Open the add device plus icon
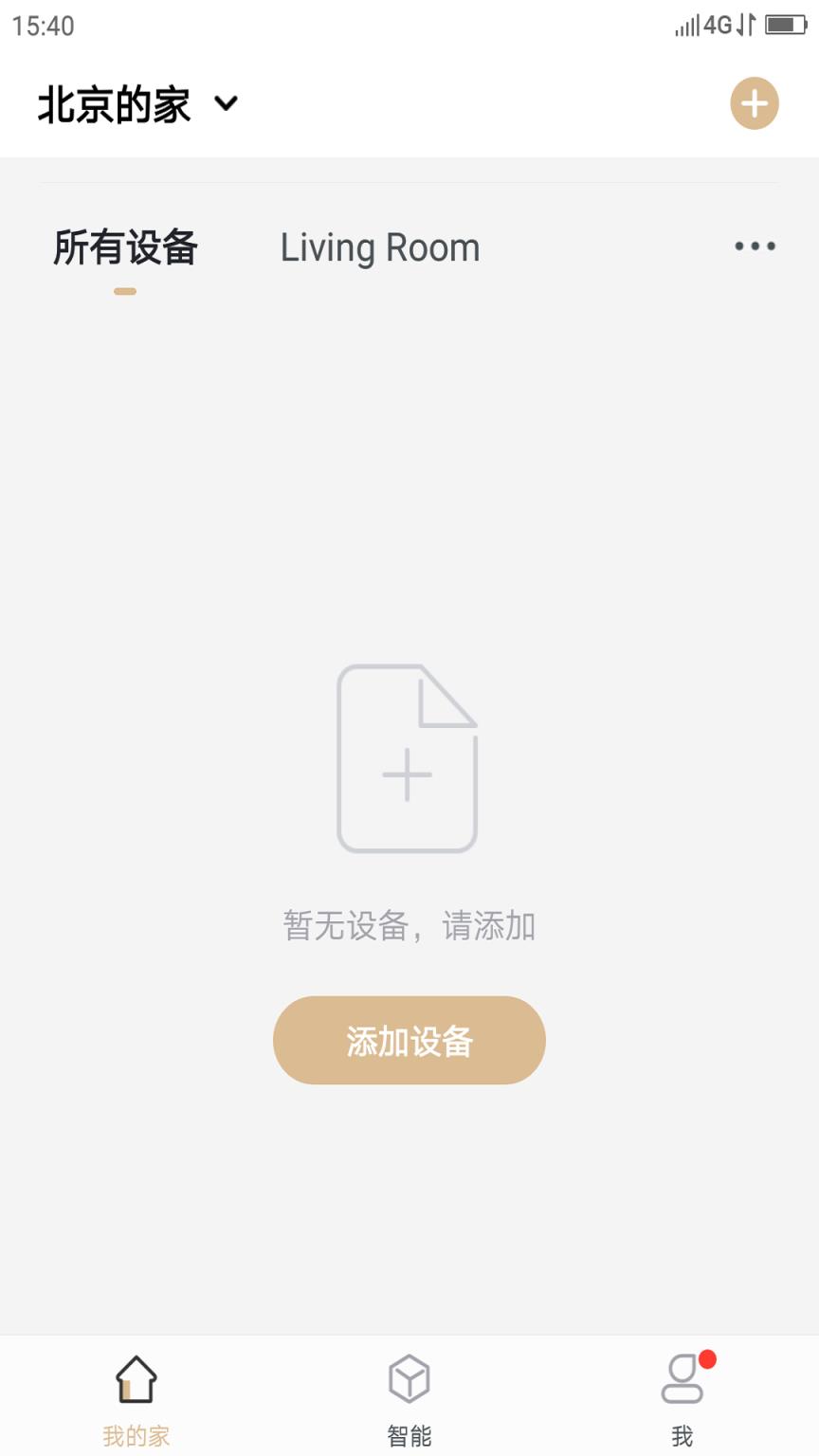This screenshot has height=1456, width=819. 755,103
